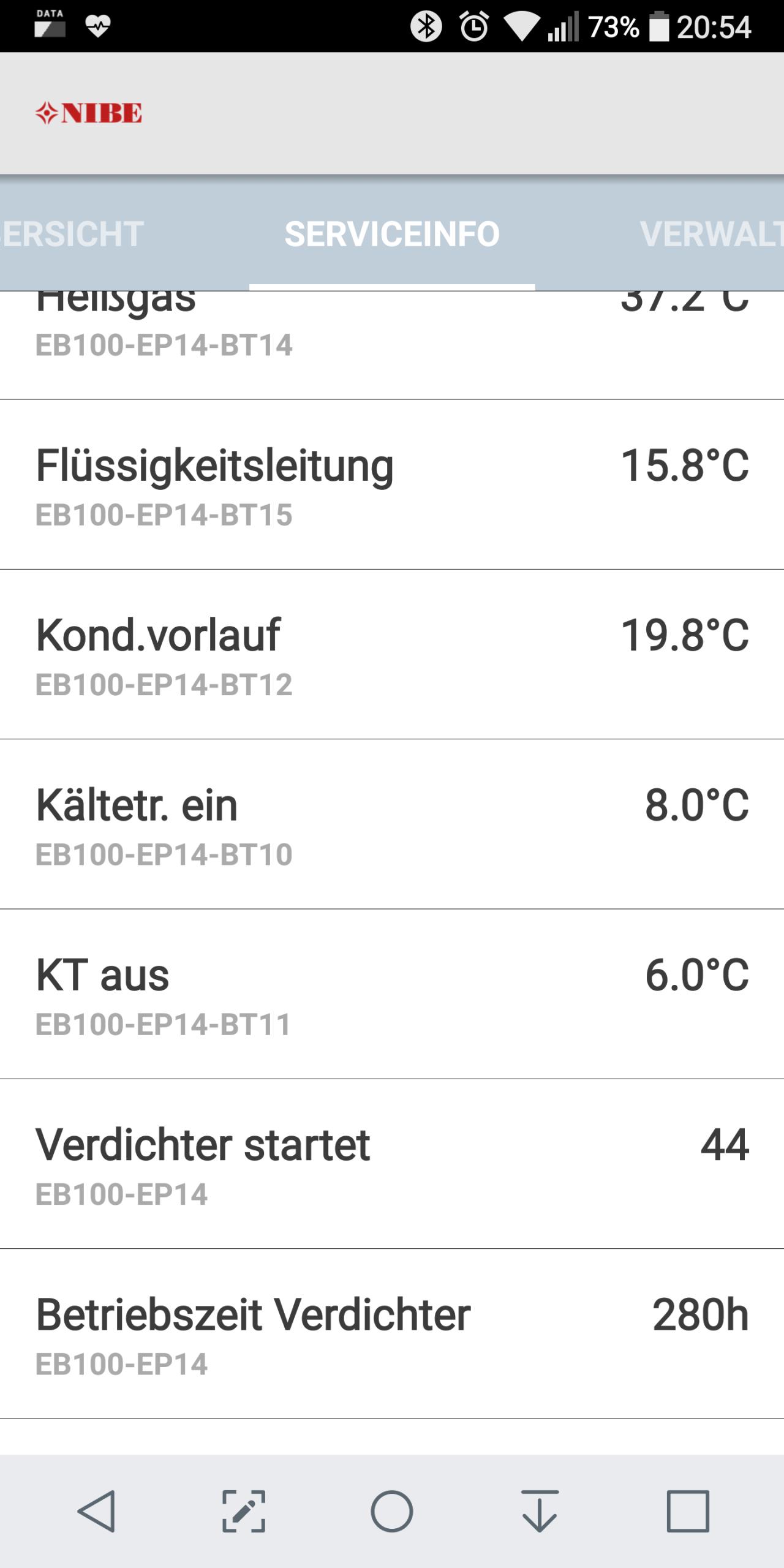The image size is (784, 1568).
Task: Open the Verwaltung tab
Action: click(712, 234)
